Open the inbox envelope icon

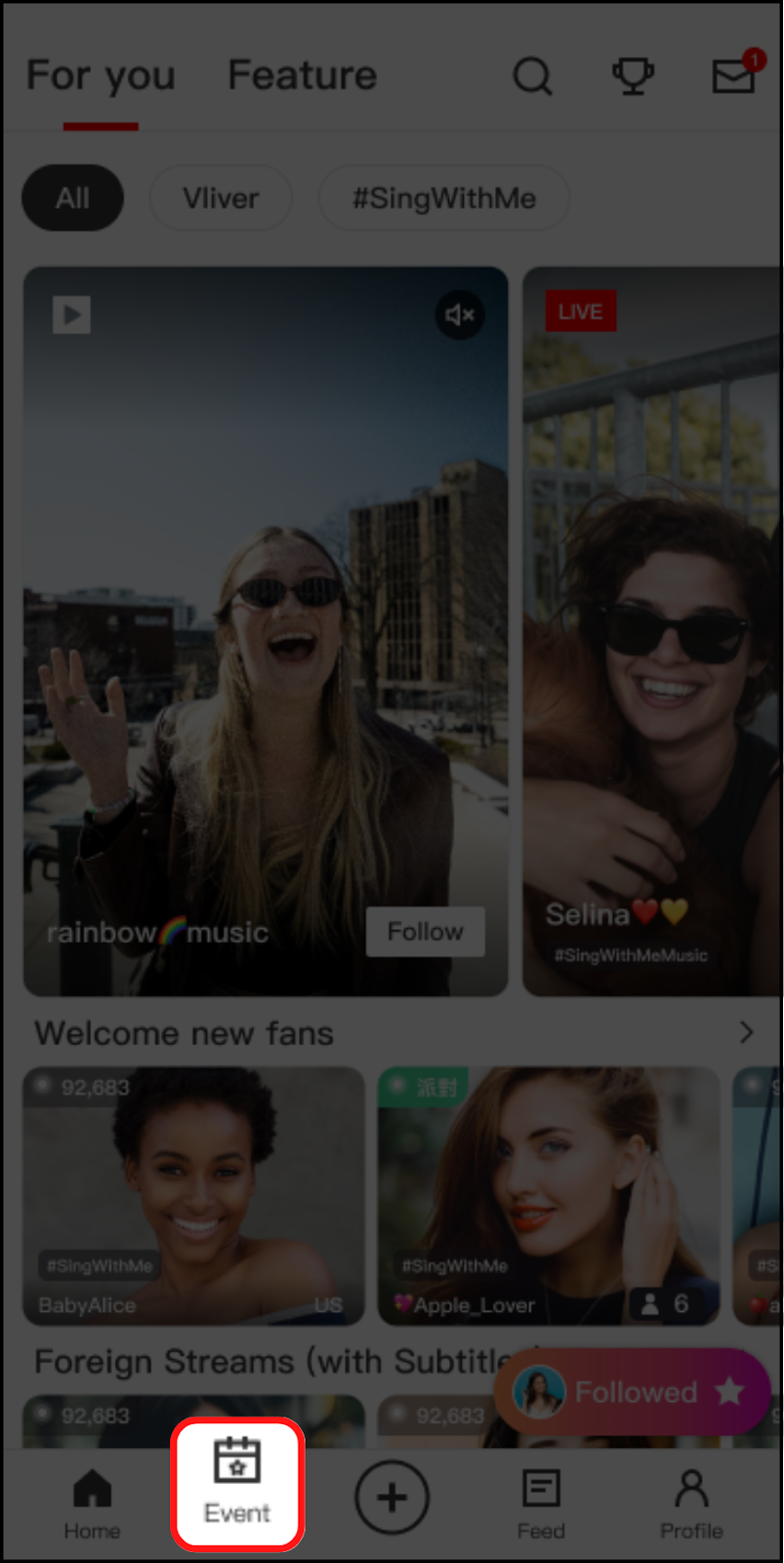click(733, 75)
